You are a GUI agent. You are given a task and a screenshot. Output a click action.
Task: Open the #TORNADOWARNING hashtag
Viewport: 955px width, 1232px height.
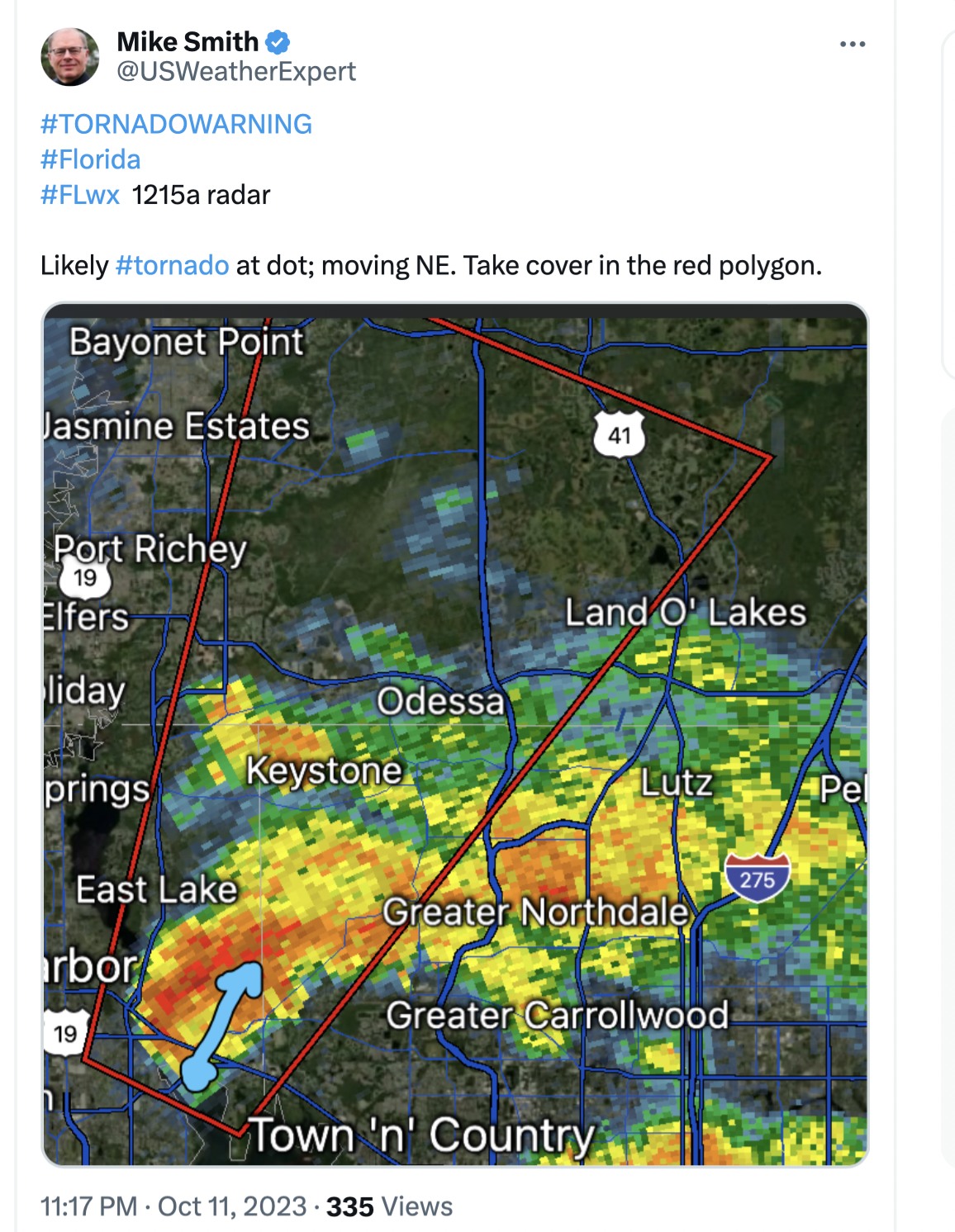176,124
